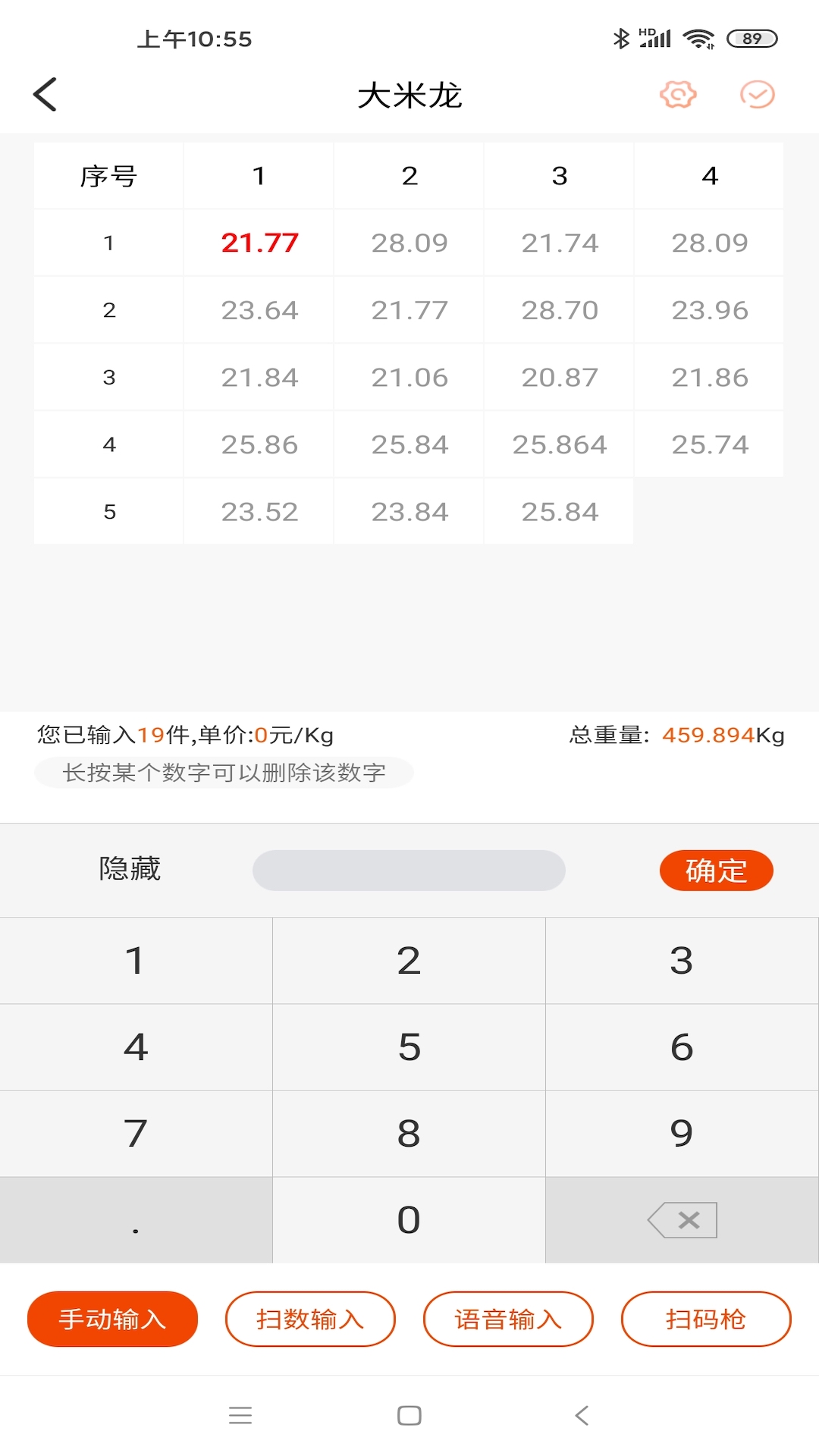
Task: Go back using the top-left arrow
Action: [x=45, y=95]
